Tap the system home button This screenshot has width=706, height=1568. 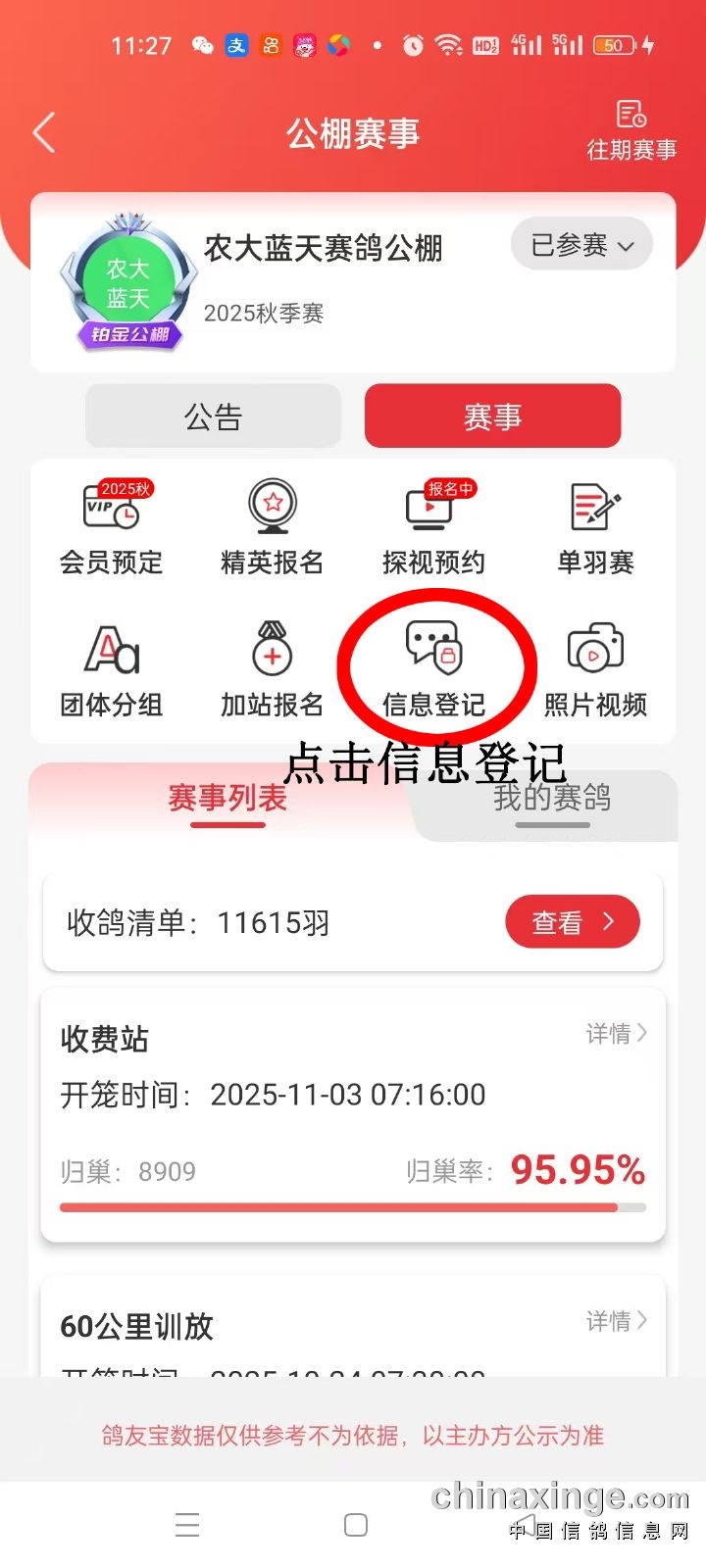tap(356, 1525)
